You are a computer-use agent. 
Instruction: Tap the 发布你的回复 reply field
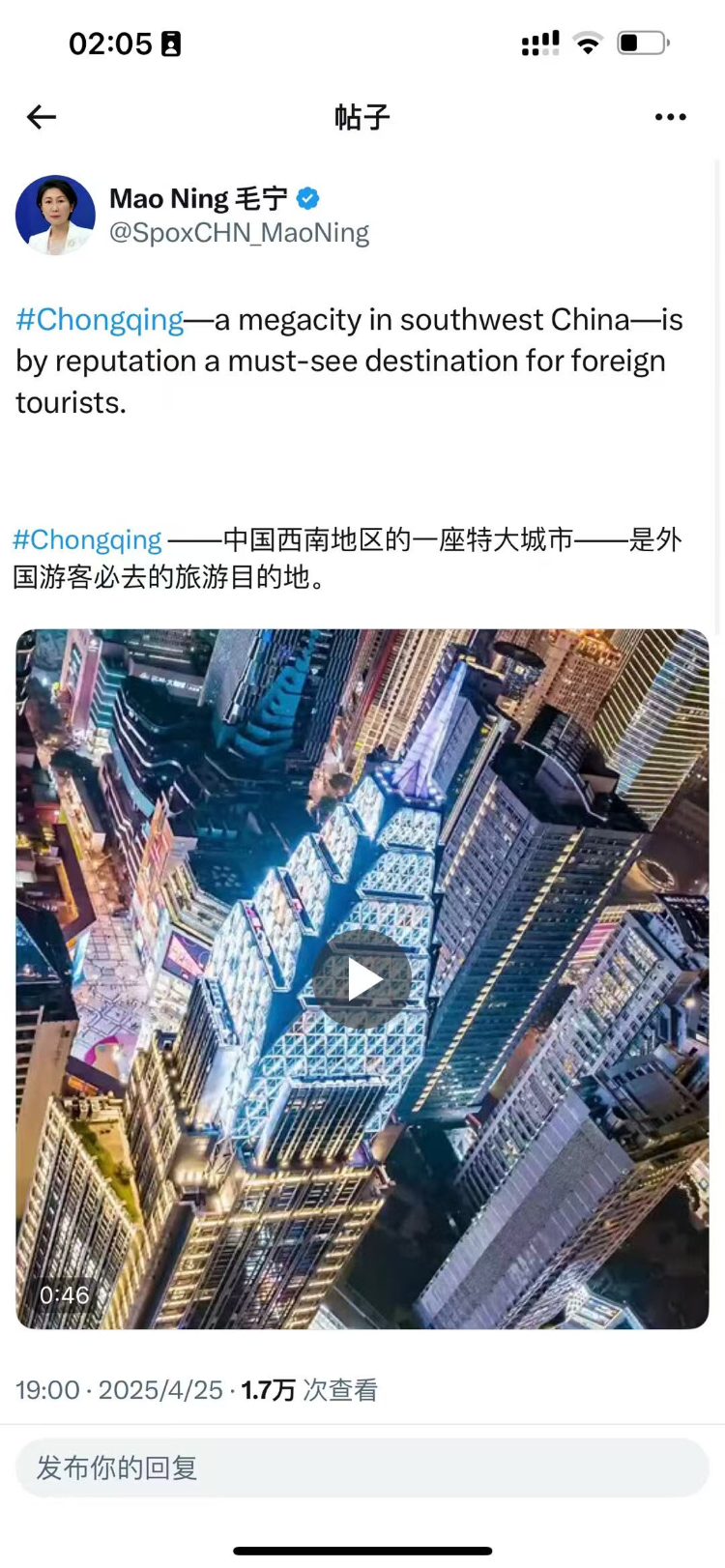pos(362,1467)
